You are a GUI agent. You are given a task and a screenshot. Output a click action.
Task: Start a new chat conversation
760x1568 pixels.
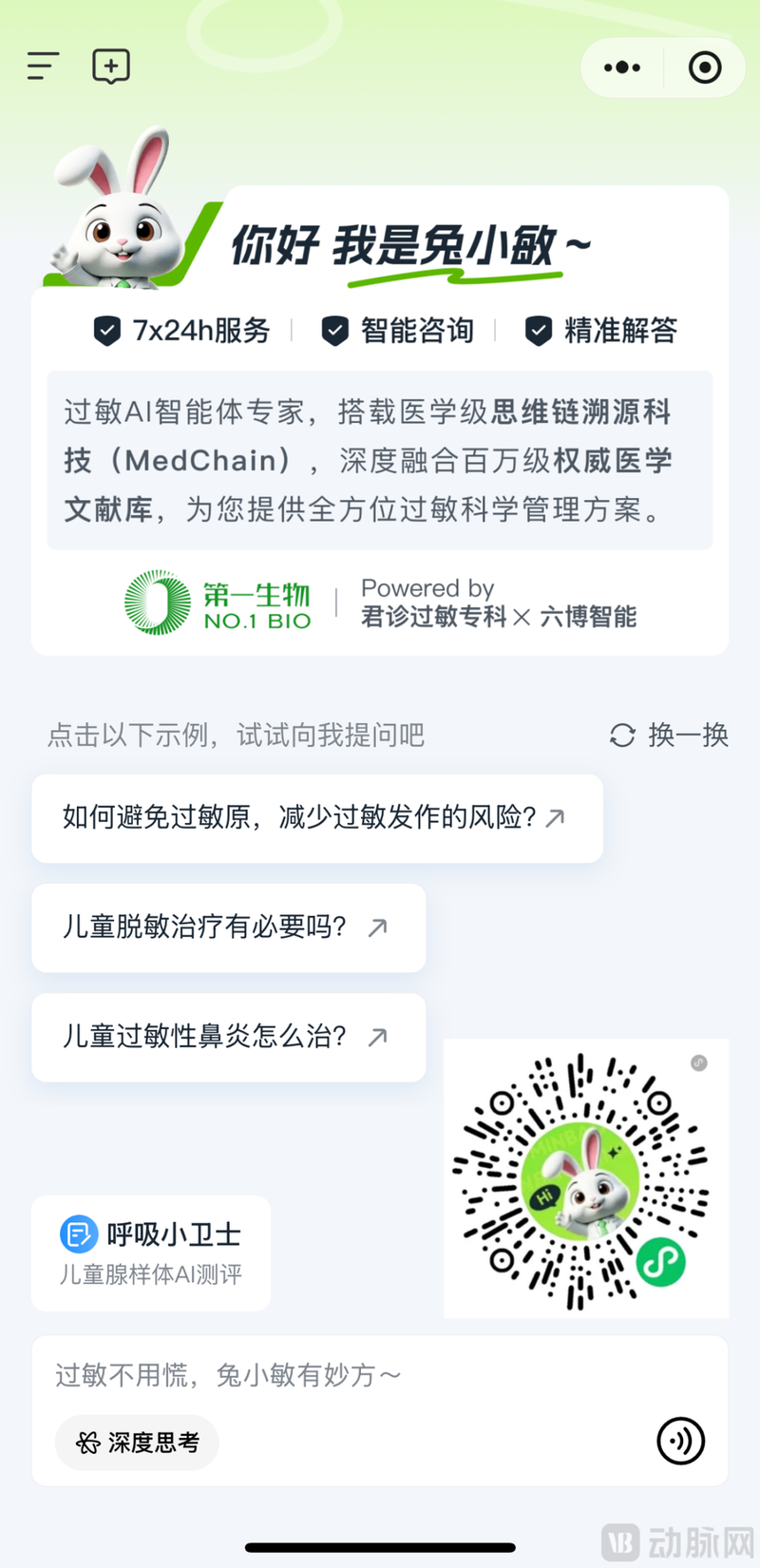(111, 67)
